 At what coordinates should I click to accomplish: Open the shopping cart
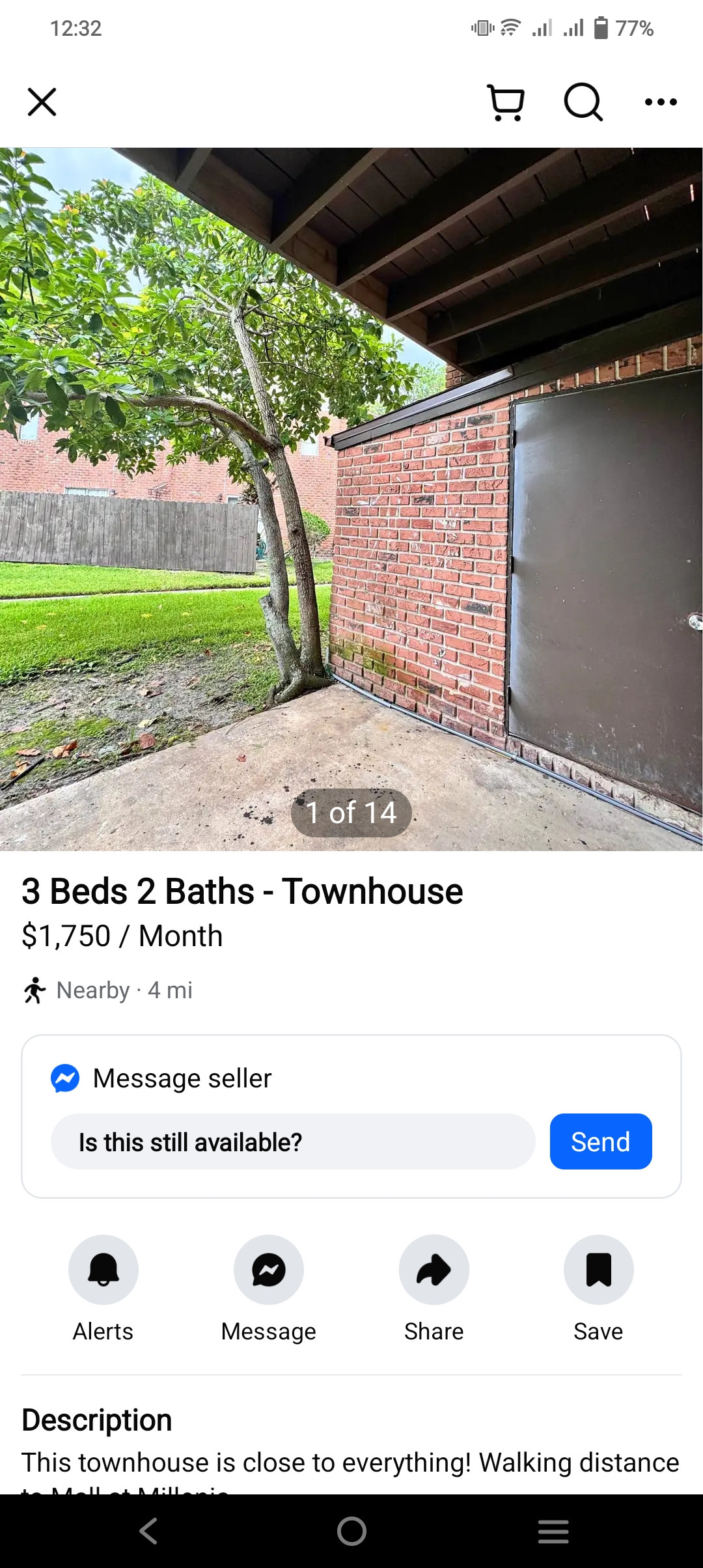click(506, 102)
